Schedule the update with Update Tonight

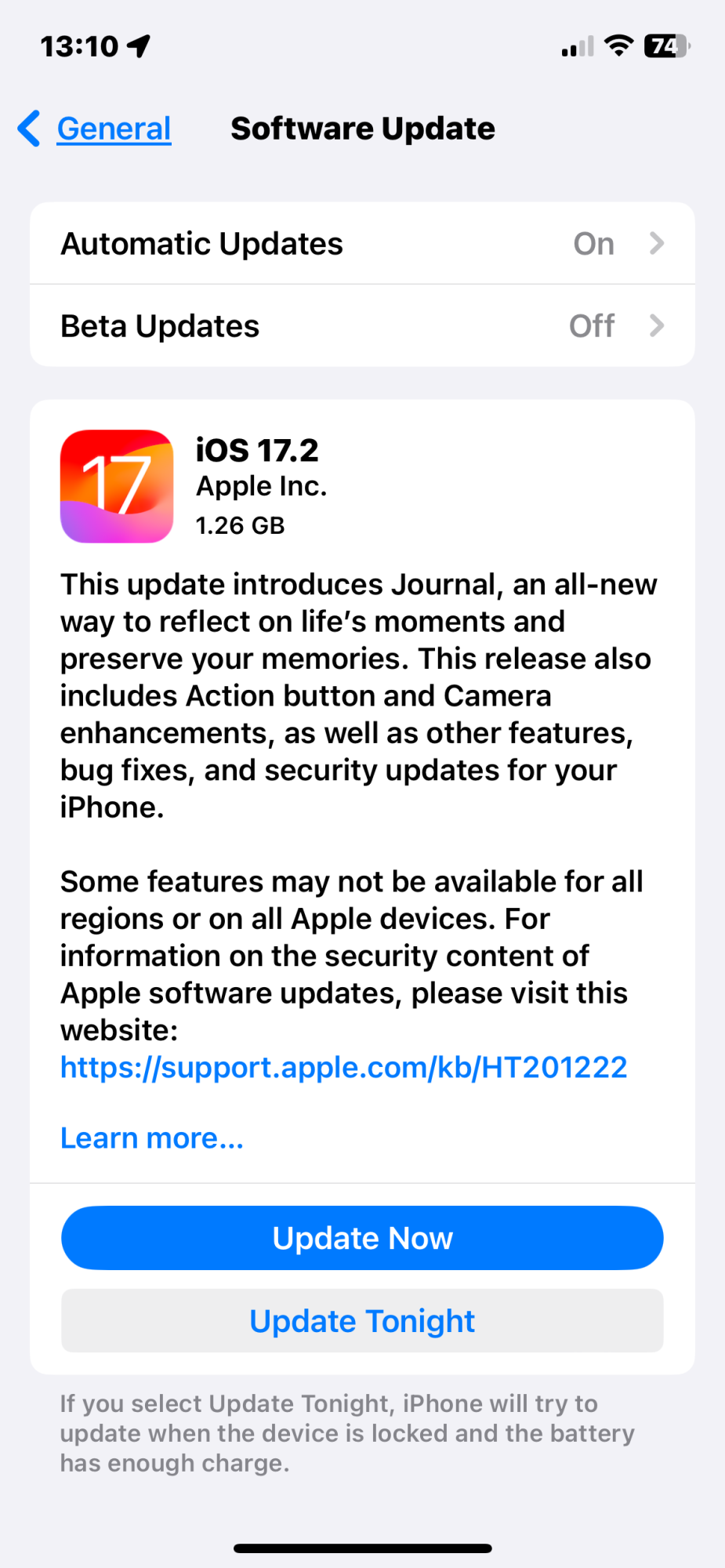362,1321
